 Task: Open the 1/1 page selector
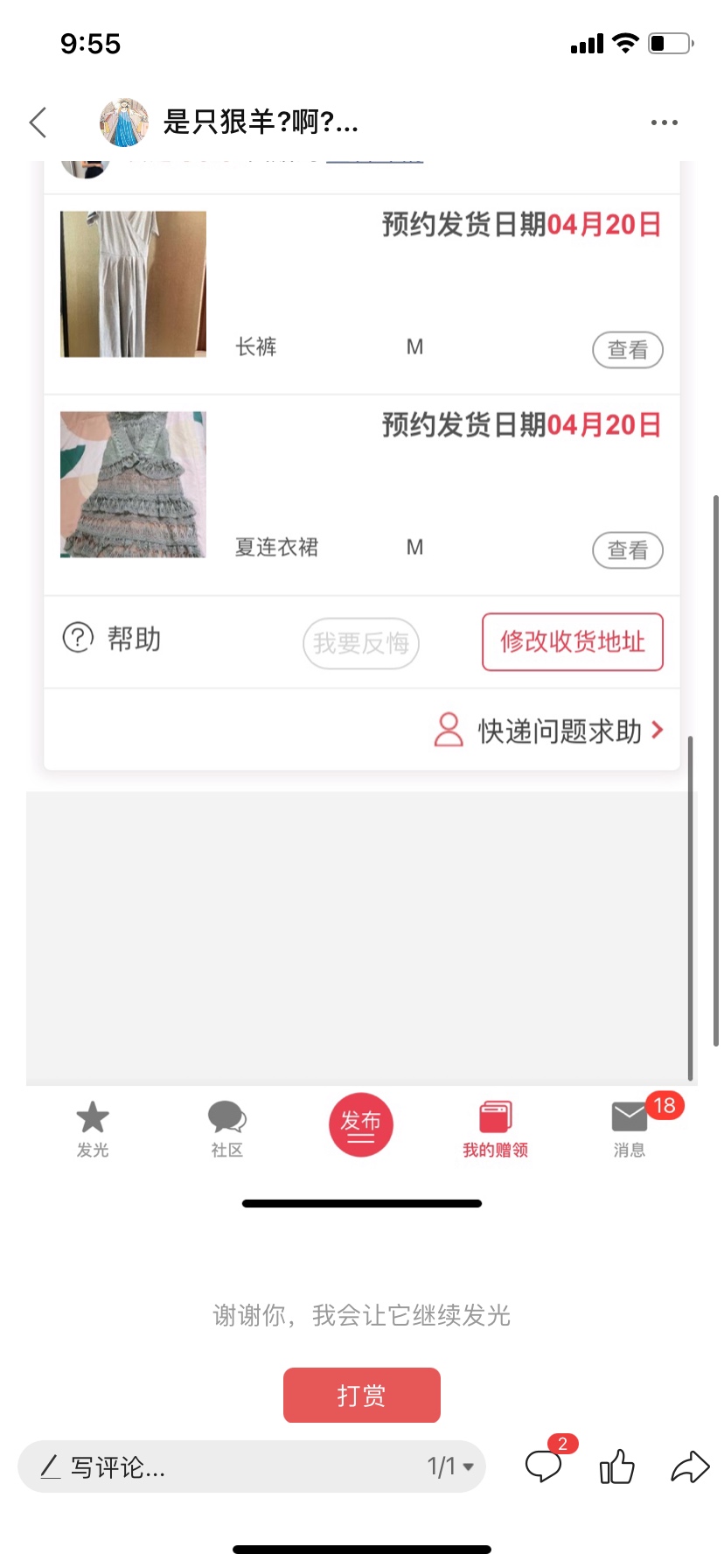pos(450,1466)
